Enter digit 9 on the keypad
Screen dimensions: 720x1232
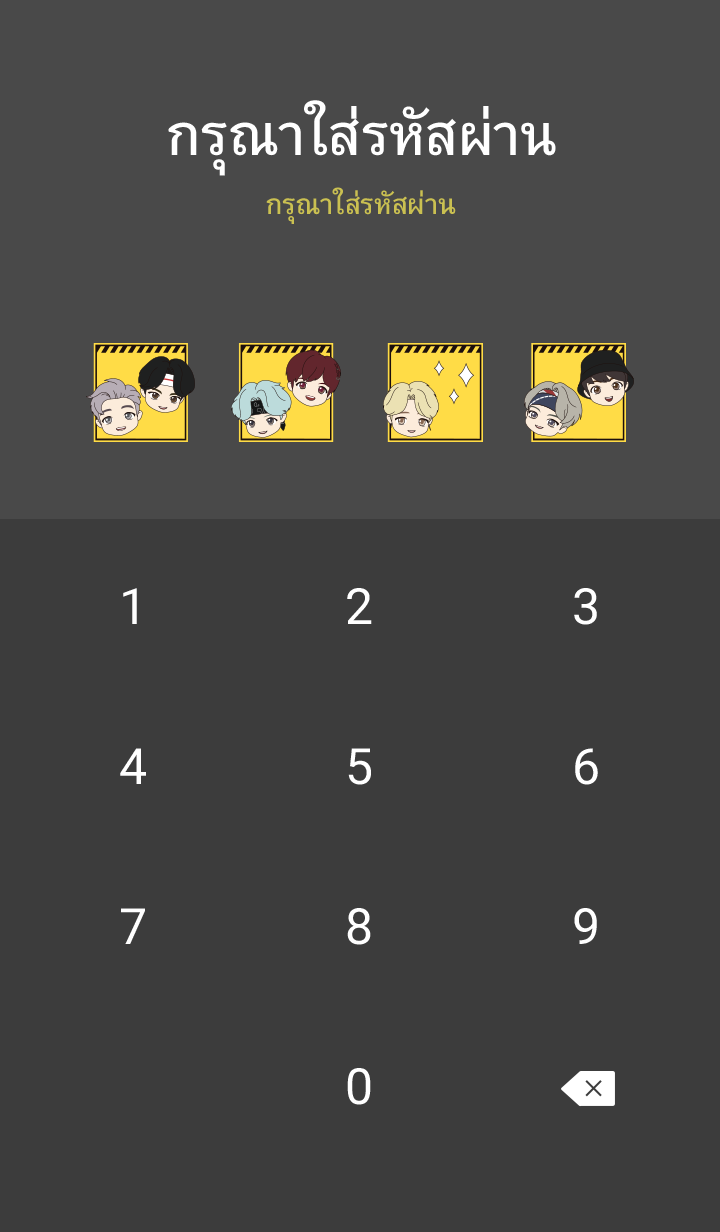[585, 927]
